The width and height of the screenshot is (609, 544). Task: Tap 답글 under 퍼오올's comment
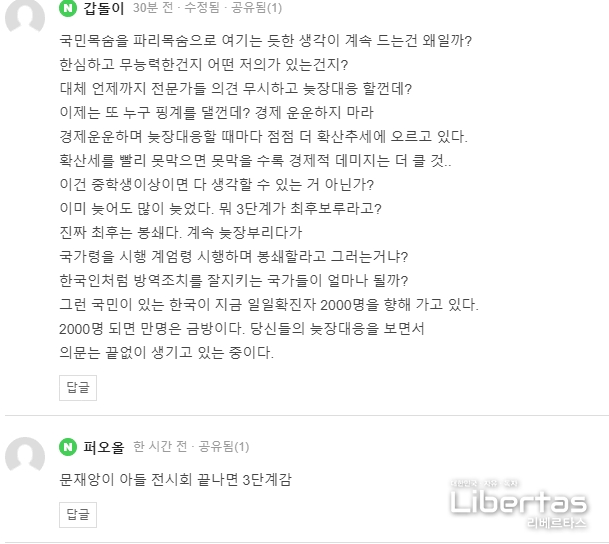[77, 514]
